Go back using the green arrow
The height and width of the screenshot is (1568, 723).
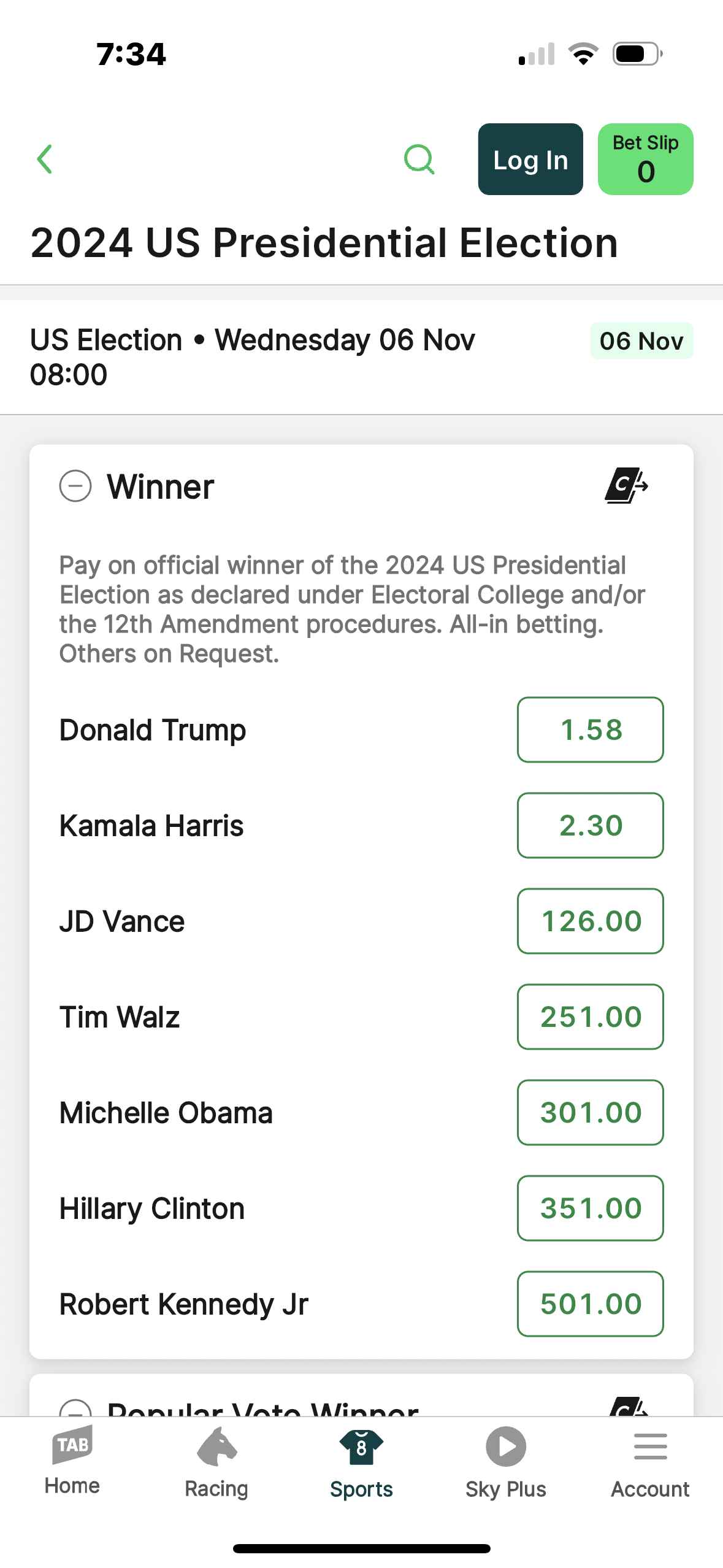point(45,159)
